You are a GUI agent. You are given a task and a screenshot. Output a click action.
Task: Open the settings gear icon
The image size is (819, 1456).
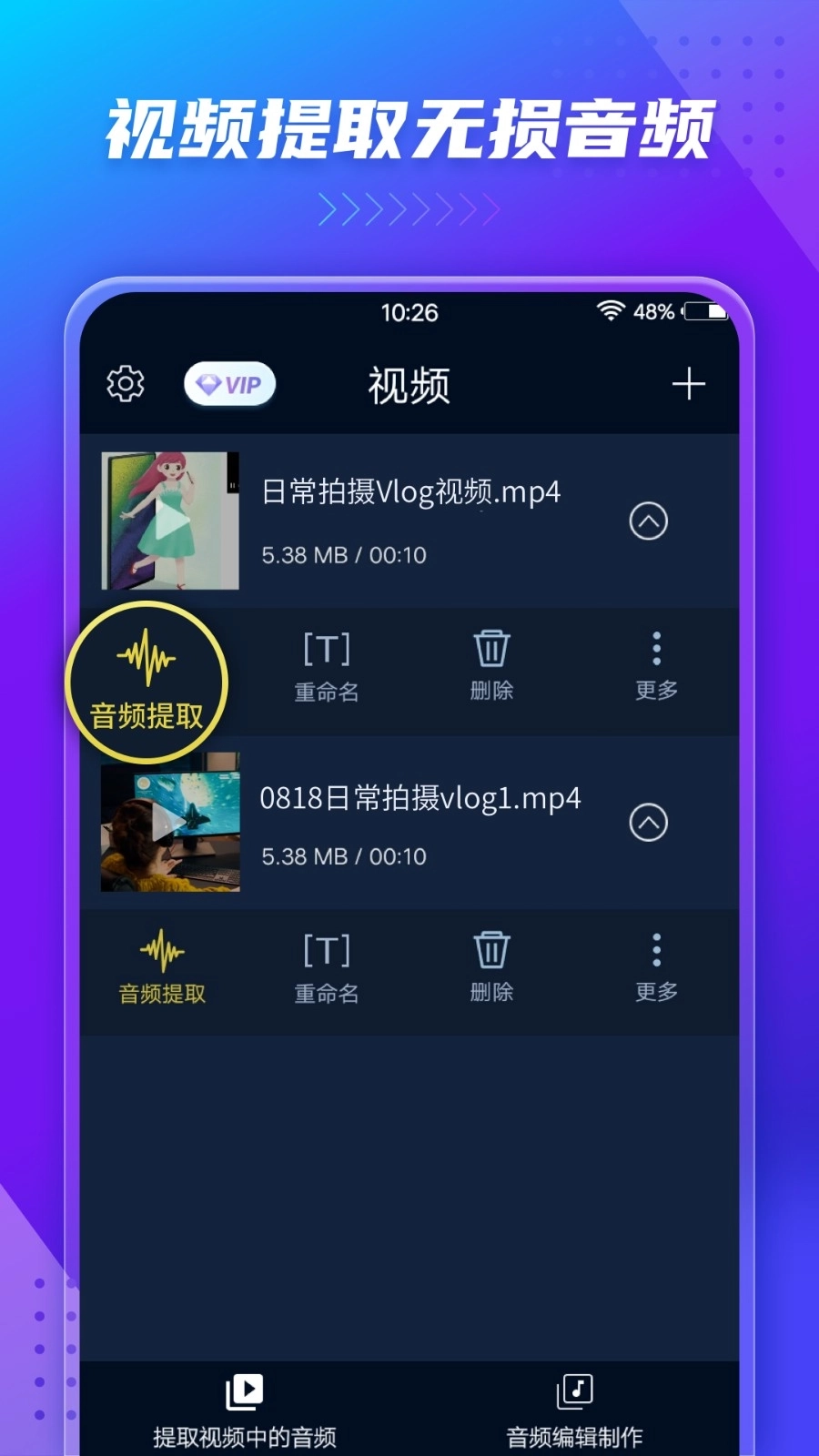pos(126,384)
